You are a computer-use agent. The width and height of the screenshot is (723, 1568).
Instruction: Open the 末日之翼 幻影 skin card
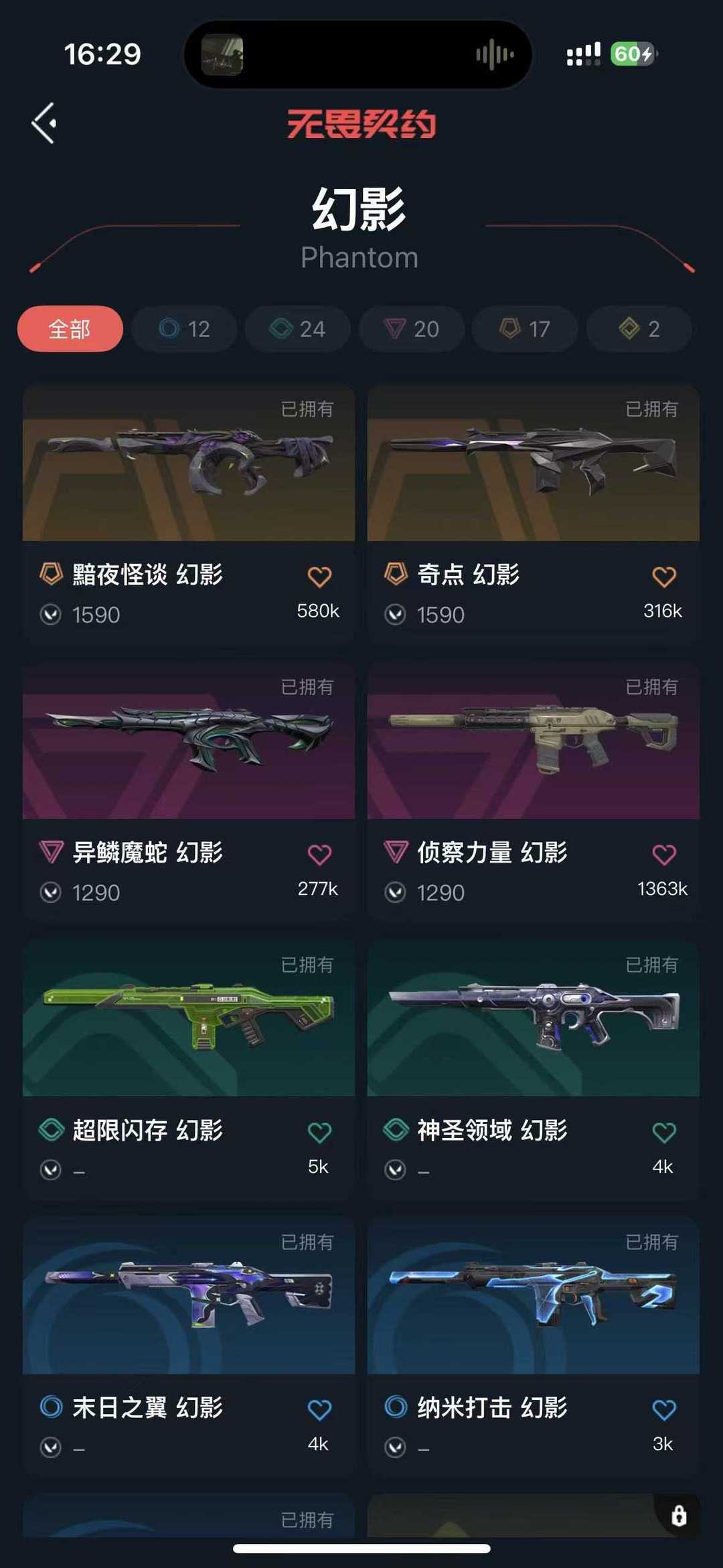tap(189, 1348)
